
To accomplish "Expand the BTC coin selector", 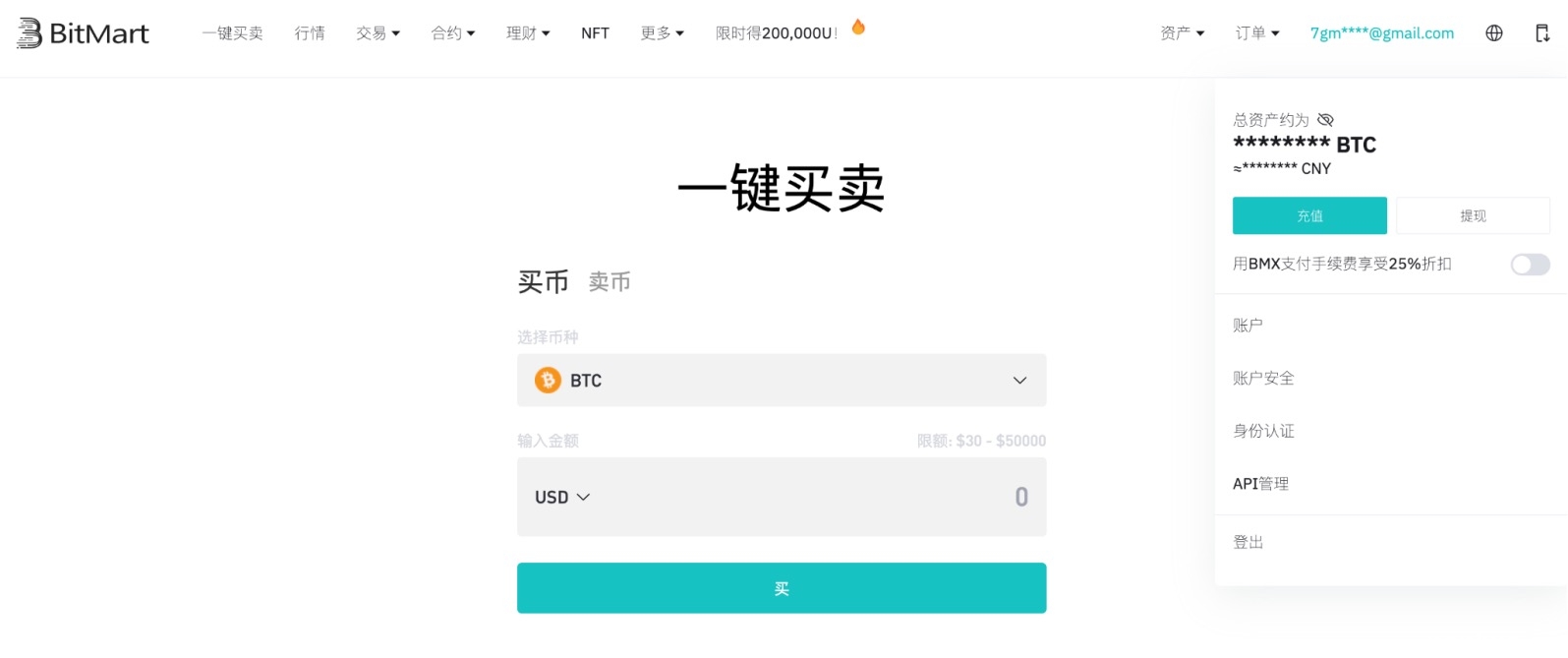I will pyautogui.click(x=781, y=381).
